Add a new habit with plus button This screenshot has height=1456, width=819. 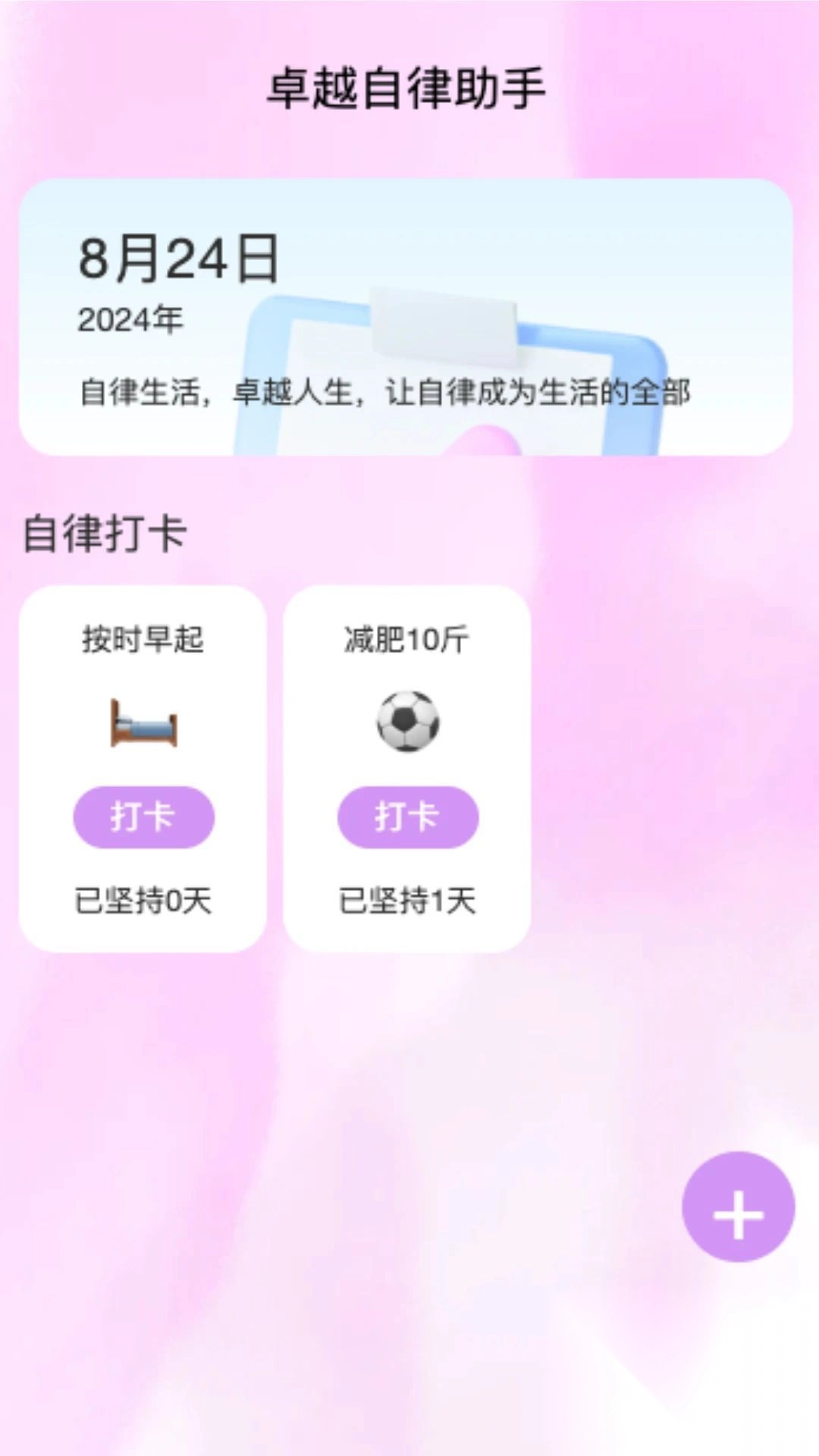click(x=738, y=1206)
